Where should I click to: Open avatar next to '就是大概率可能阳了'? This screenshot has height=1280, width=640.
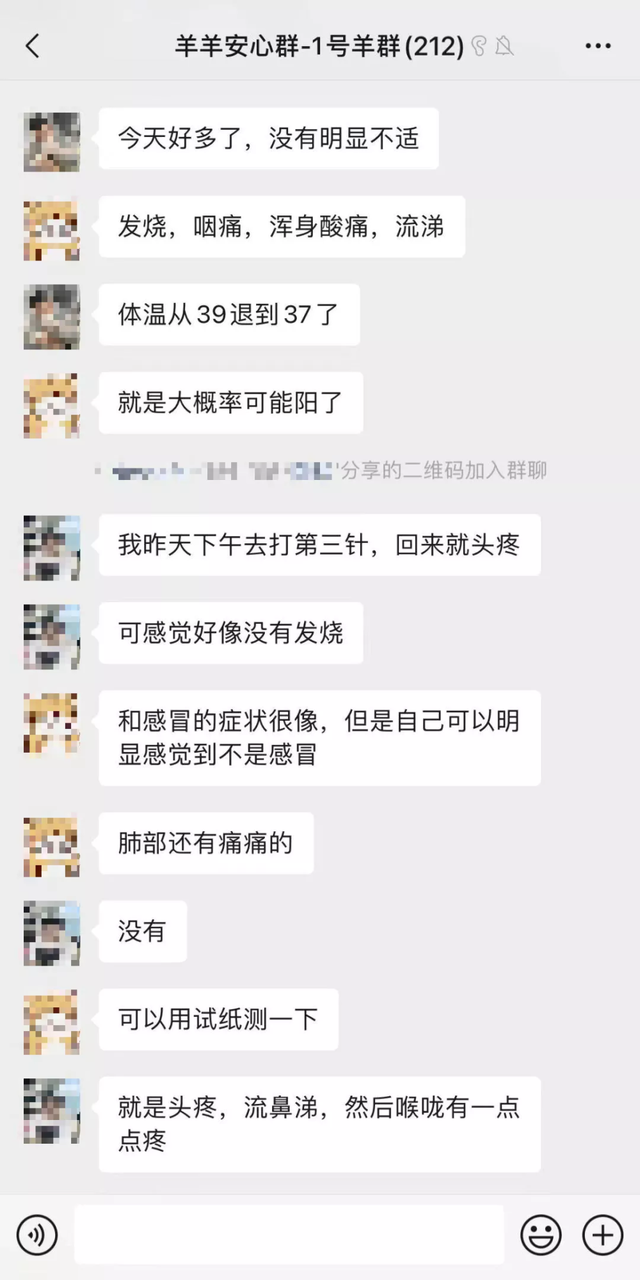click(52, 406)
